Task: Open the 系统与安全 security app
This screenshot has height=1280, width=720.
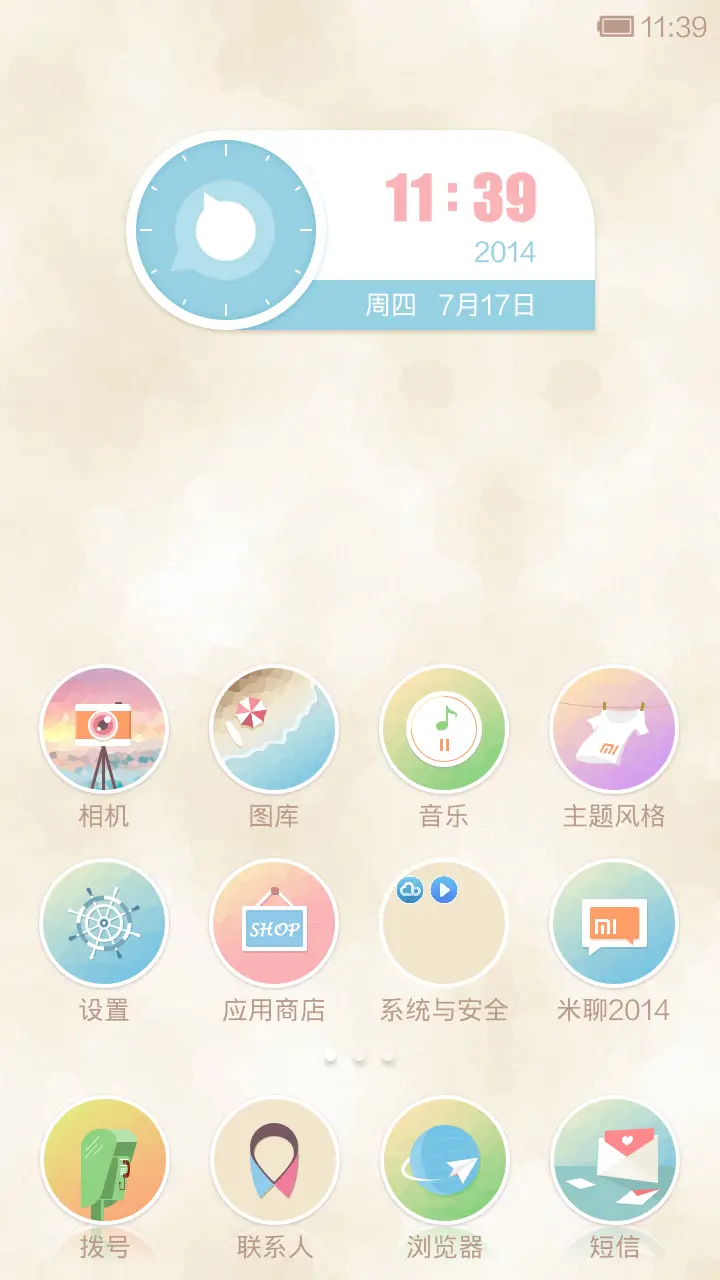Action: (445, 922)
